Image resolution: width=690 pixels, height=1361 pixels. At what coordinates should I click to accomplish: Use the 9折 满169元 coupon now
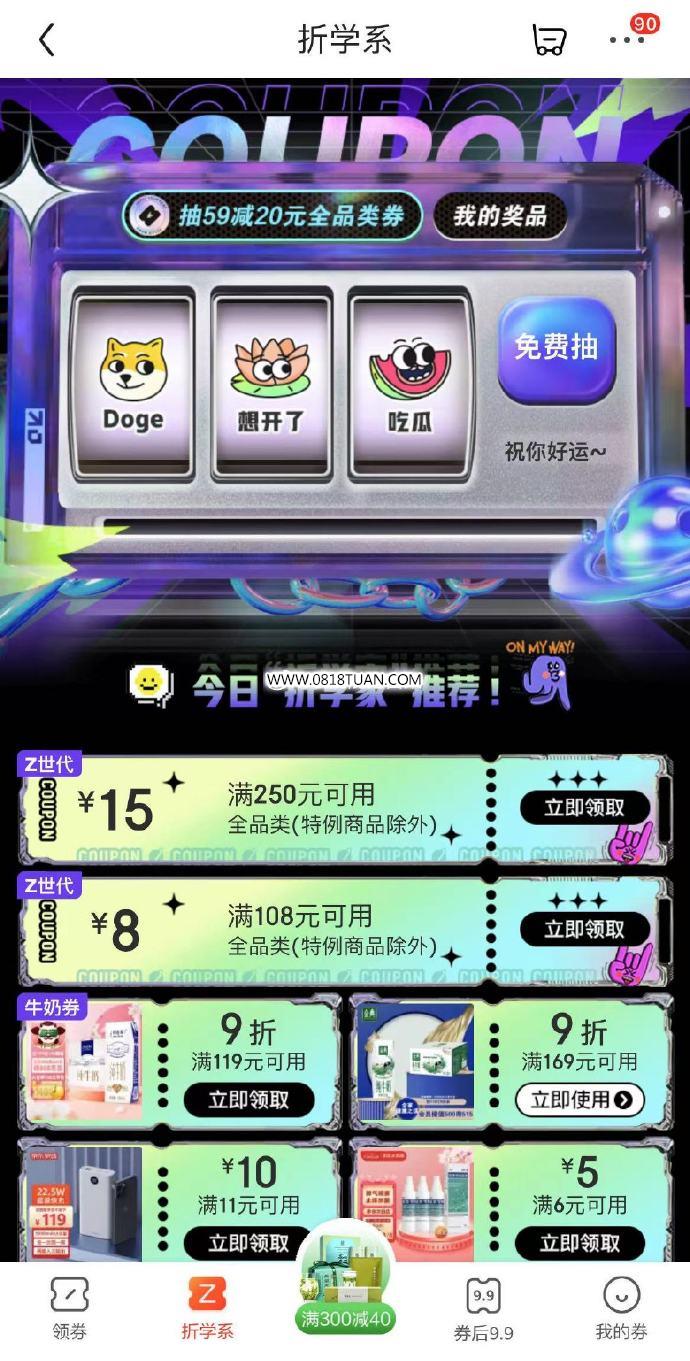point(580,1100)
